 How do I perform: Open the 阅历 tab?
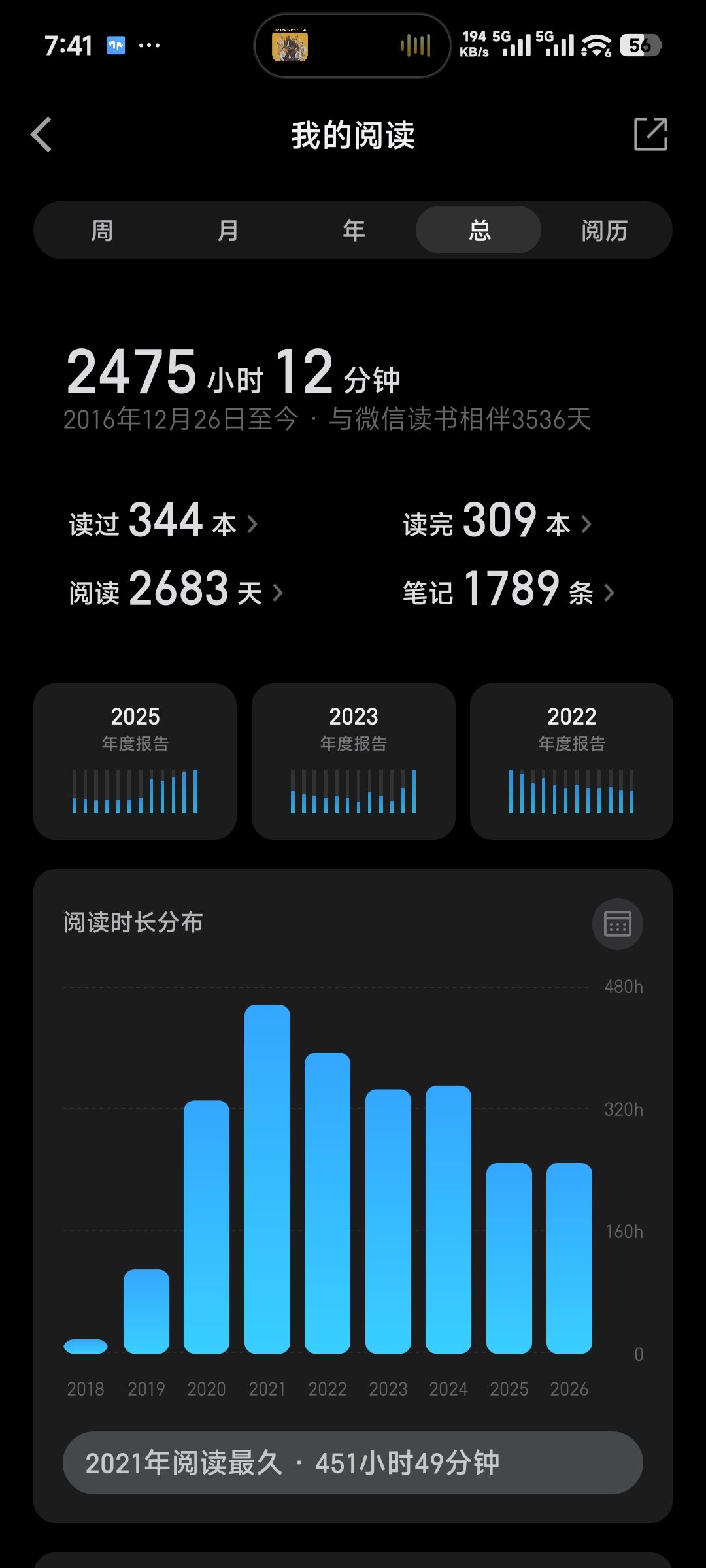(x=604, y=230)
